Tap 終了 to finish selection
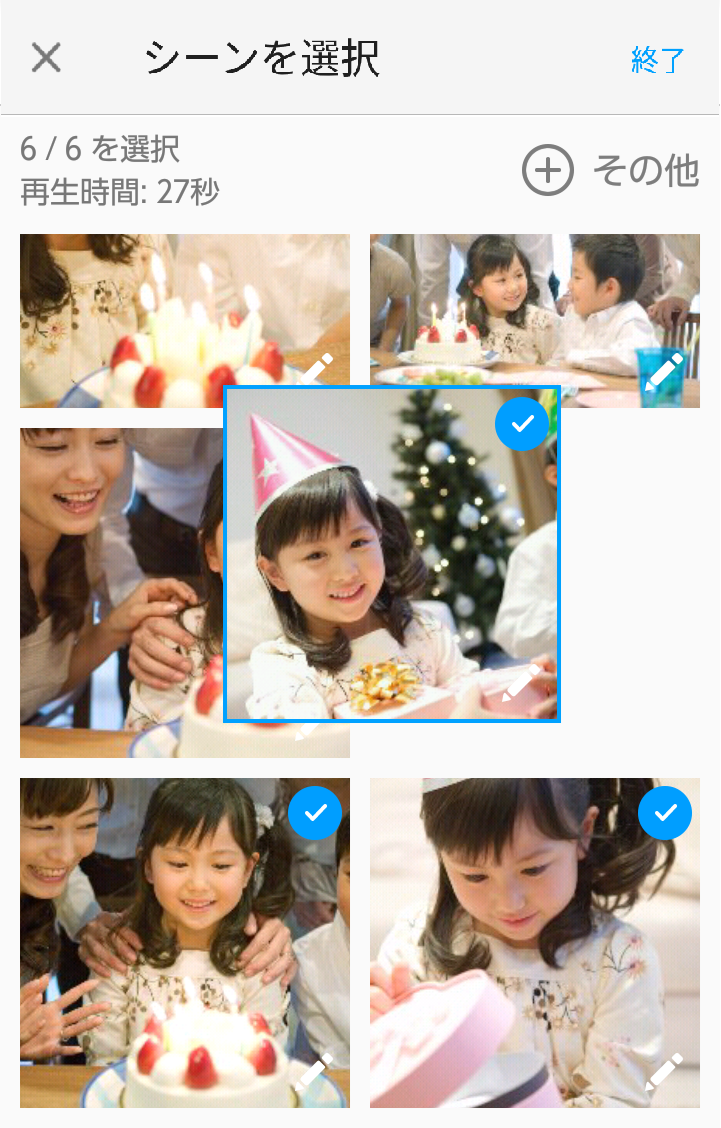Screen dimensions: 721x1128 point(658,60)
